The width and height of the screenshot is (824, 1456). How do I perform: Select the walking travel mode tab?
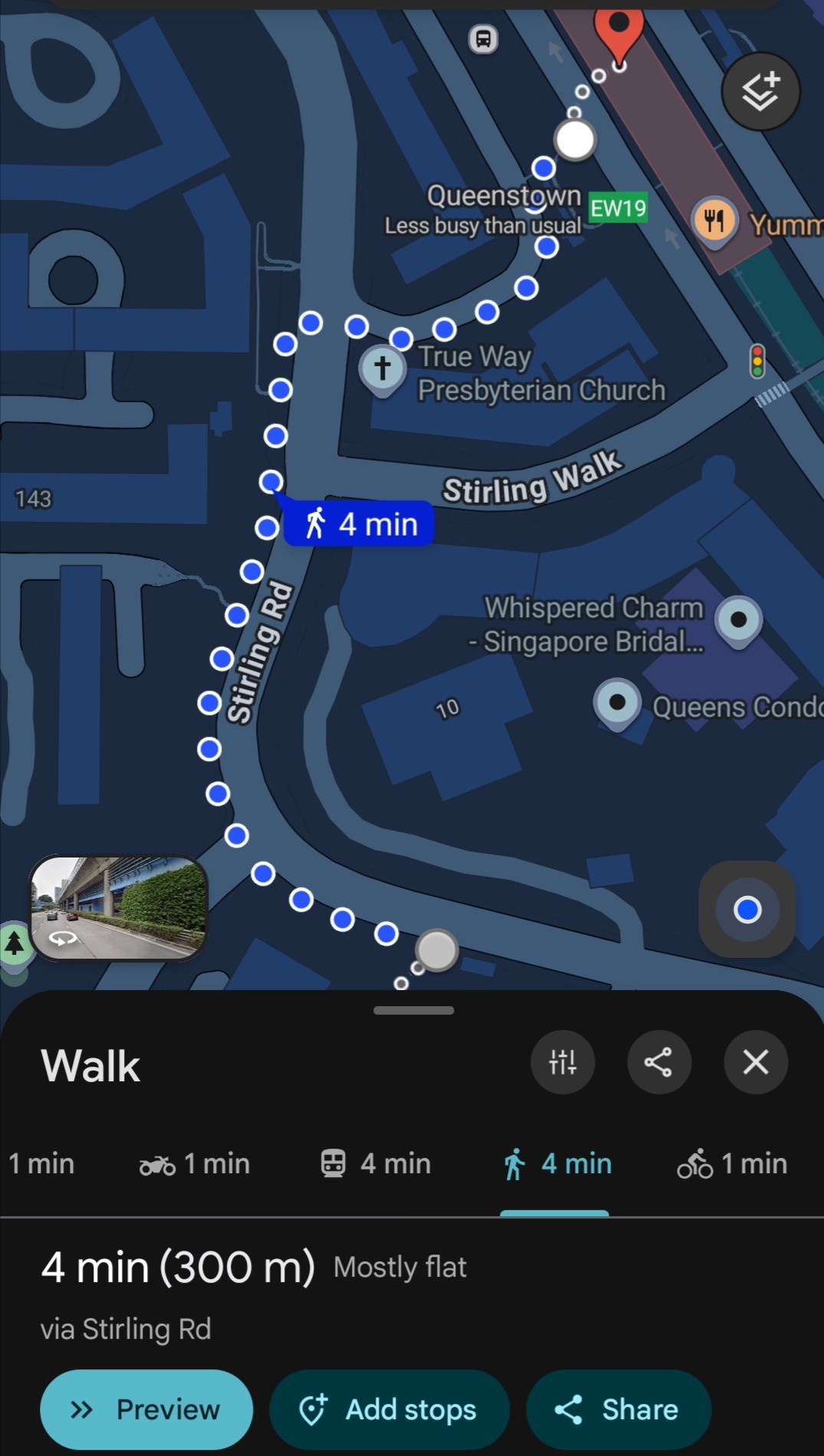(557, 1164)
